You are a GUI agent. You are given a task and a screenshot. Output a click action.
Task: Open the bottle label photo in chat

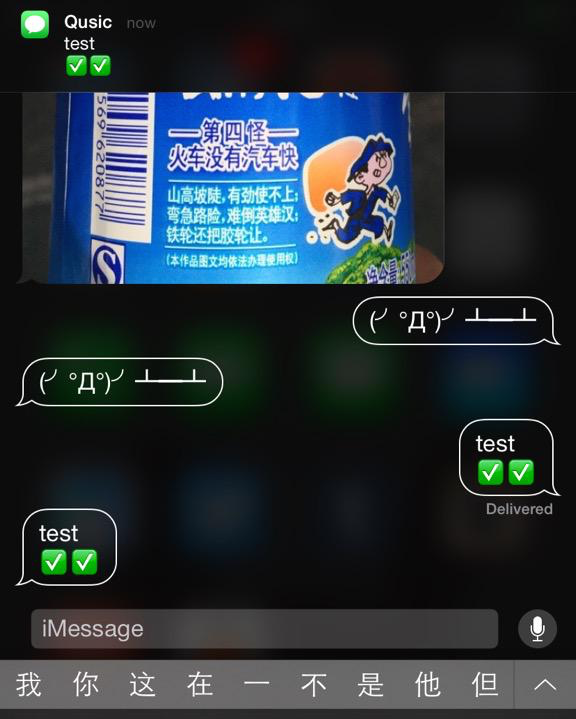point(233,188)
